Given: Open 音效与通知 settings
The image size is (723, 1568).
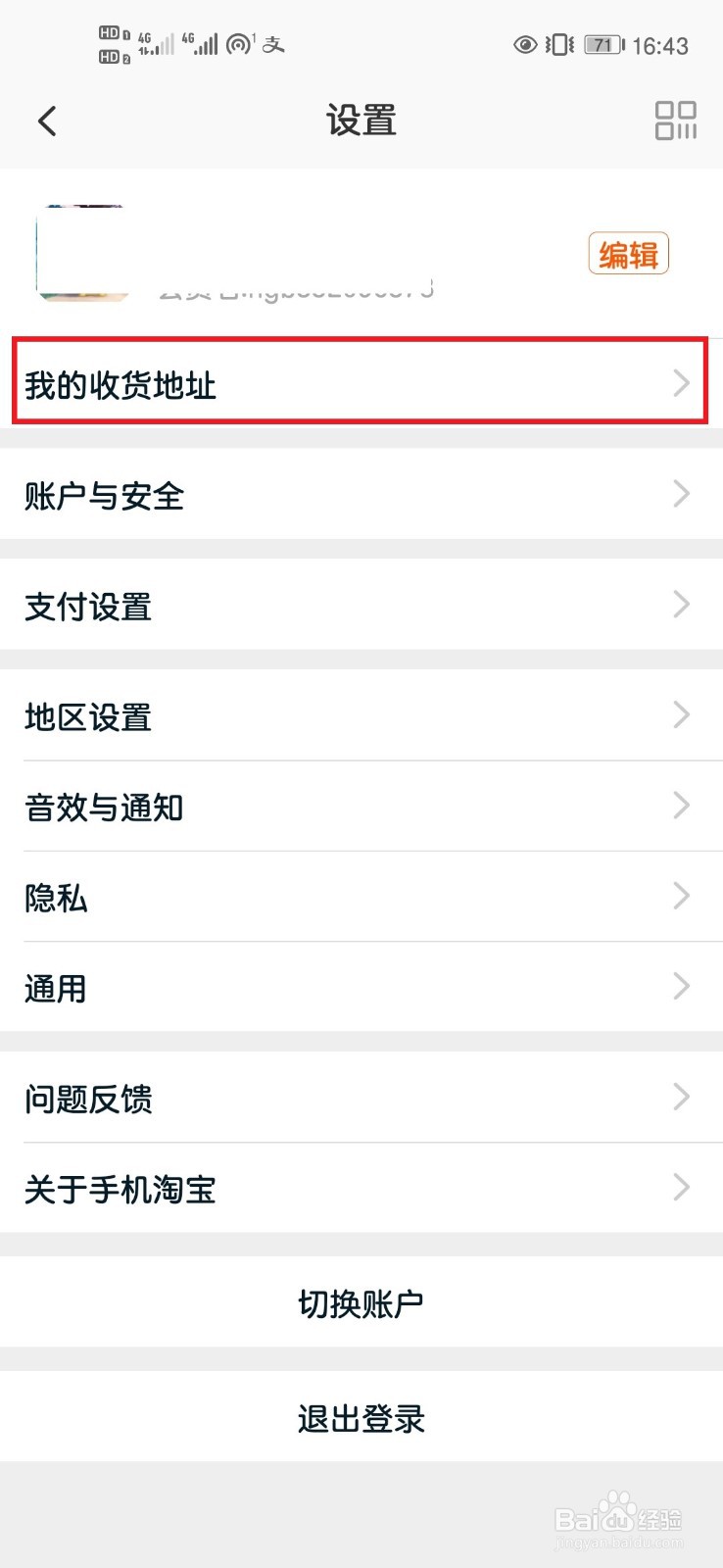Looking at the screenshot, I should click(361, 806).
